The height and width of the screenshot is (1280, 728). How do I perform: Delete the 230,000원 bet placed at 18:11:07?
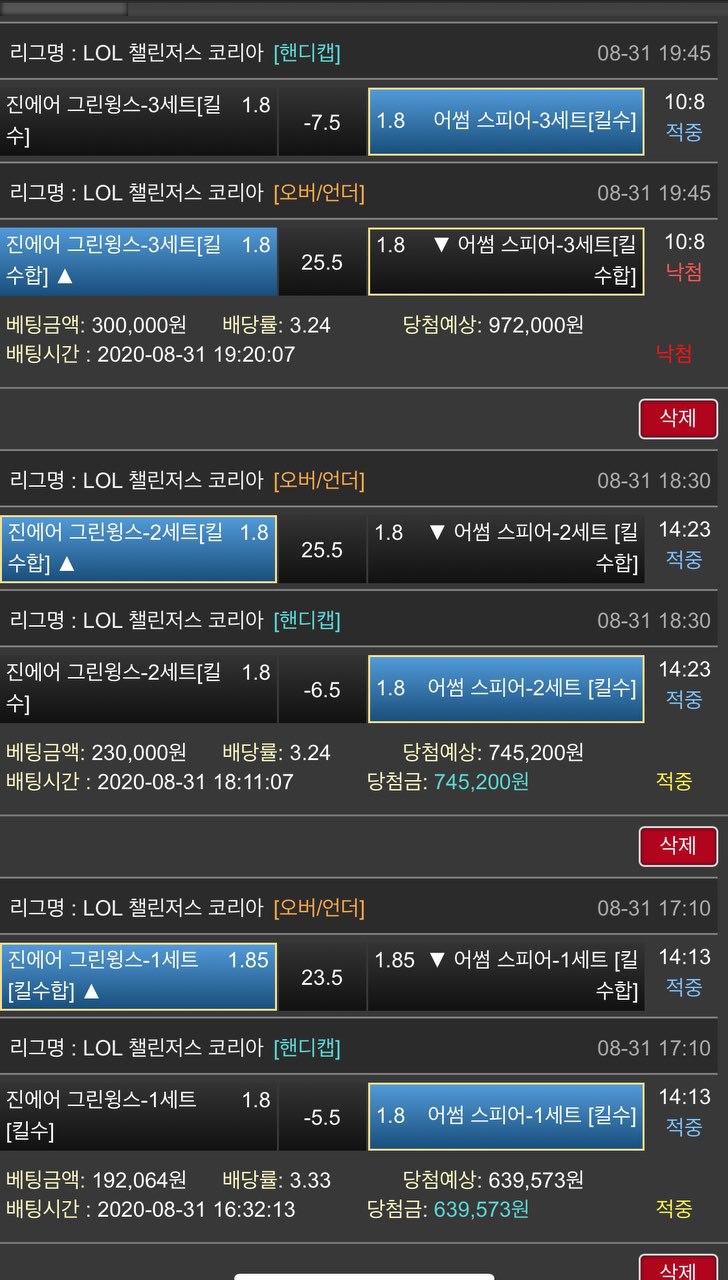pyautogui.click(x=678, y=845)
